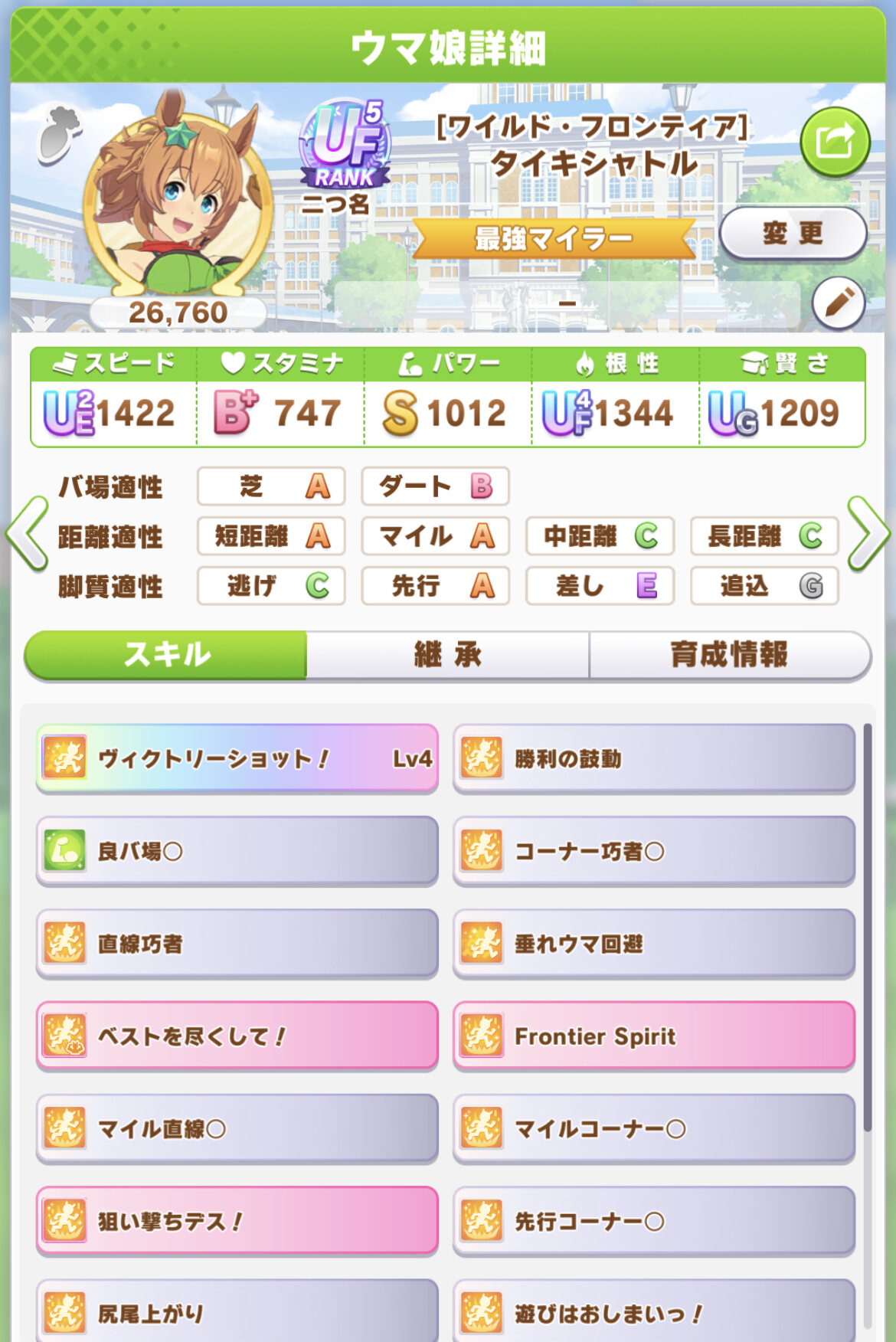This screenshot has height=1342, width=896.
Task: Edit the memo with the pencil icon
Action: (x=838, y=304)
